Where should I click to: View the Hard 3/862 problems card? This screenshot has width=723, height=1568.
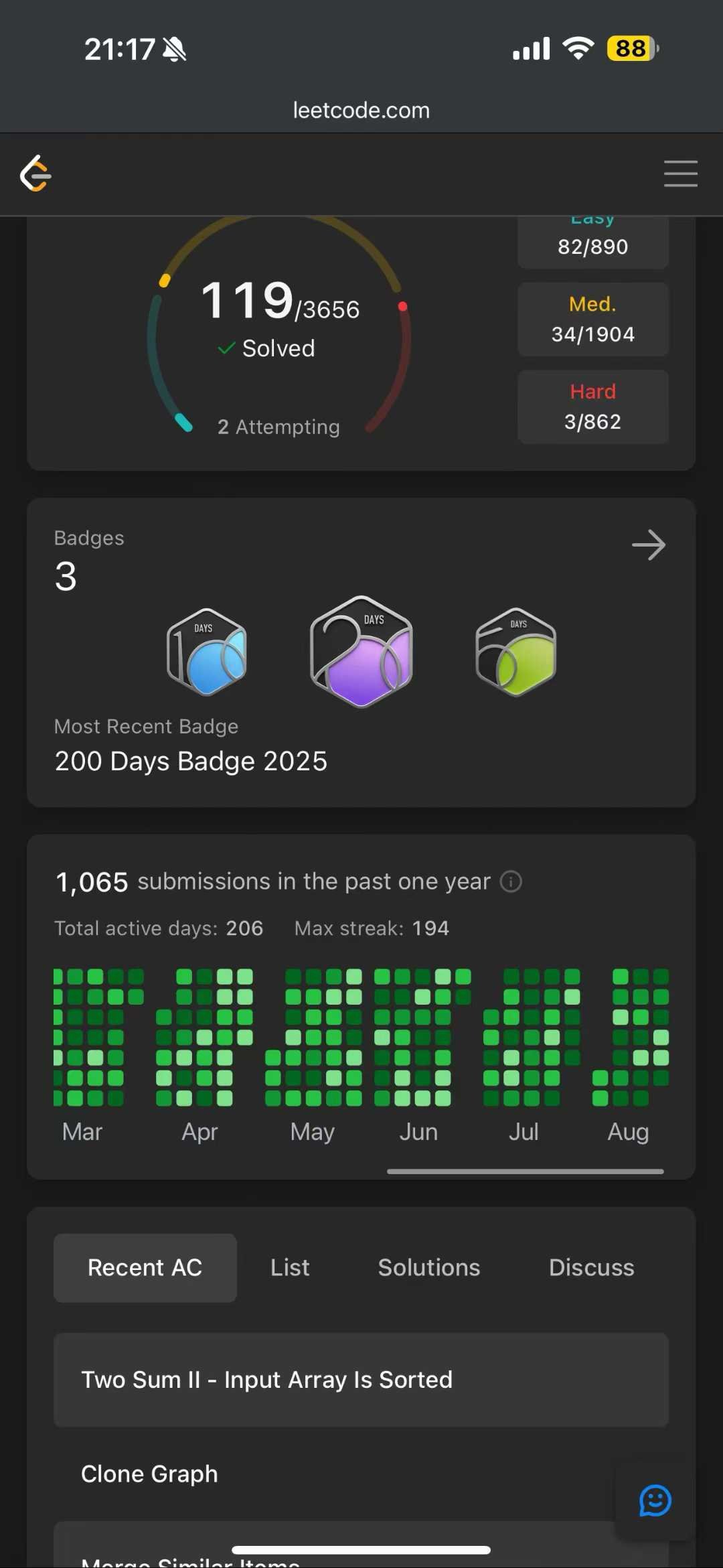pyautogui.click(x=593, y=407)
